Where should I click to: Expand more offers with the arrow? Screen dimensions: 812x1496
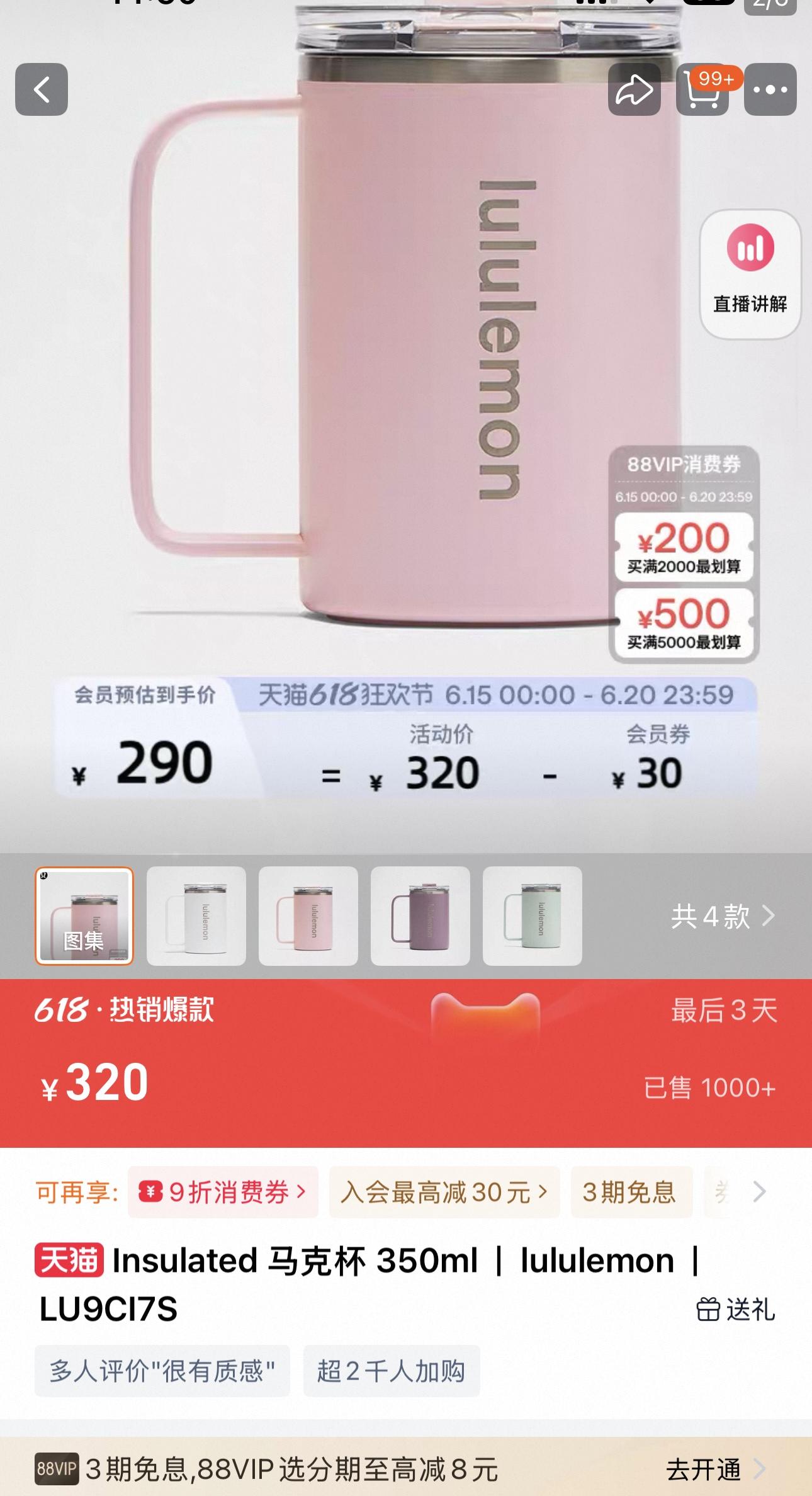coord(760,1191)
